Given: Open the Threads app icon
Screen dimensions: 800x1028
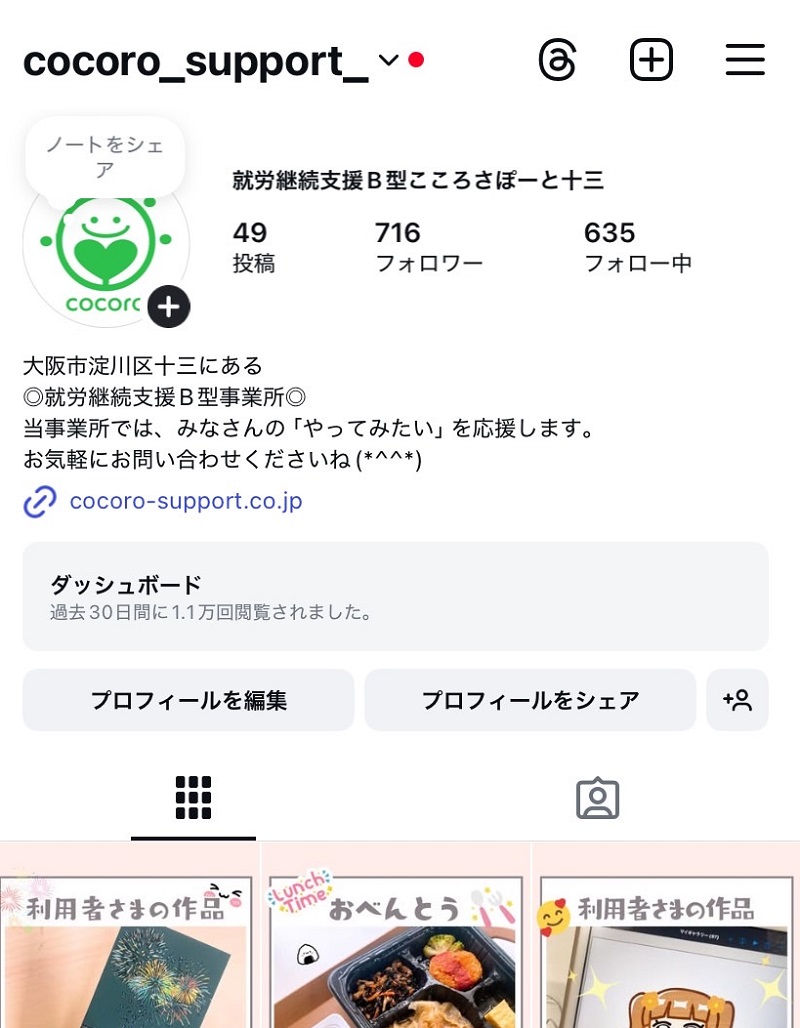Looking at the screenshot, I should [559, 59].
